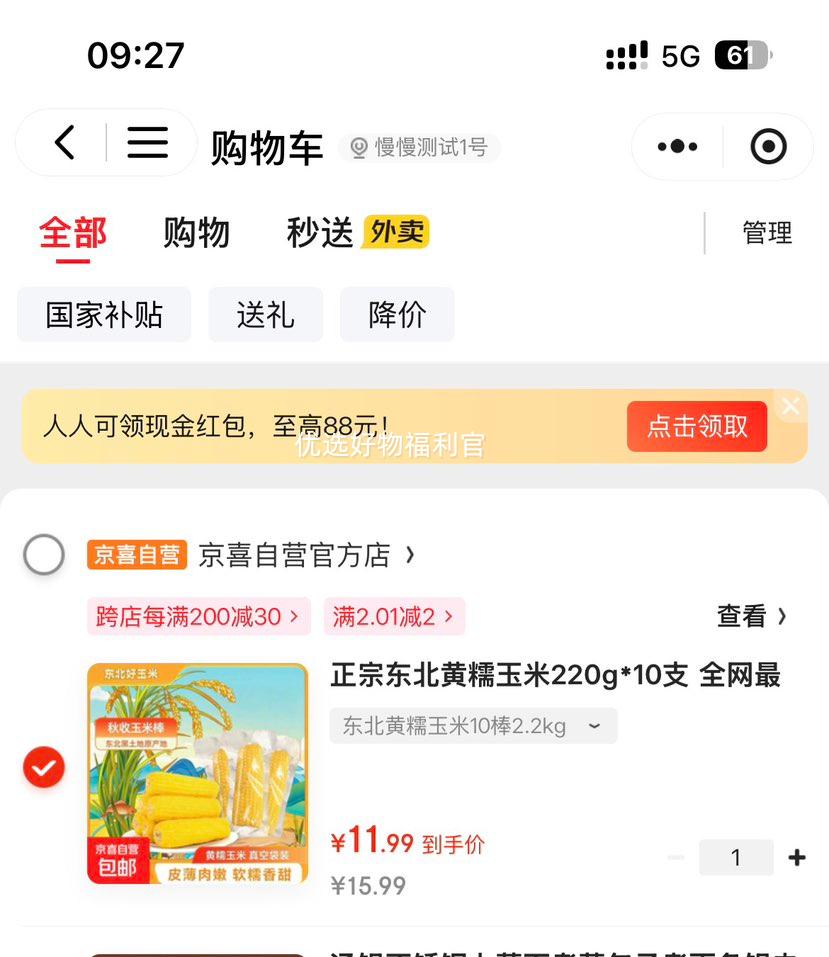The width and height of the screenshot is (829, 957).
Task: Click the location pin next to 慢慢测试1号
Action: point(358,148)
